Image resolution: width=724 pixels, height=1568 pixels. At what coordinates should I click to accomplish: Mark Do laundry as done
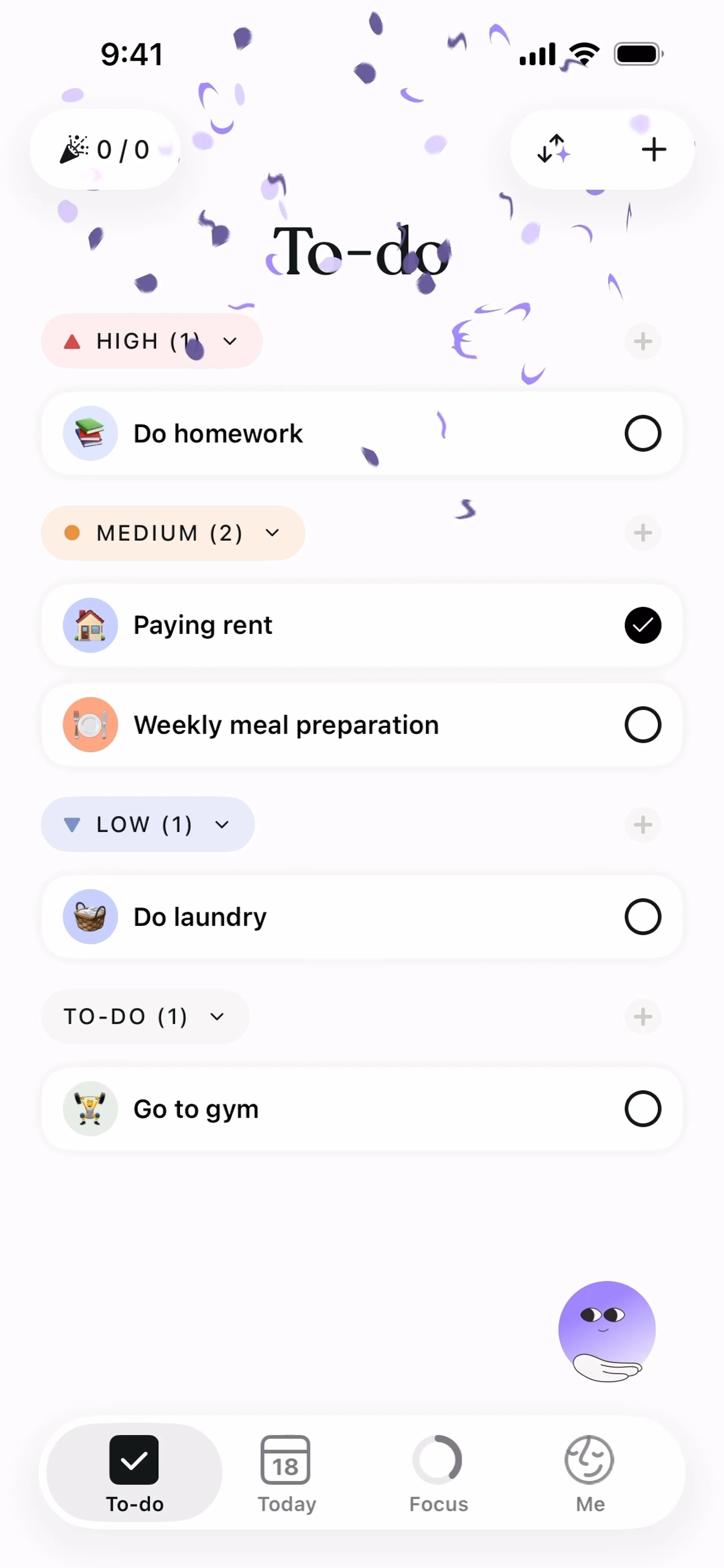(643, 917)
